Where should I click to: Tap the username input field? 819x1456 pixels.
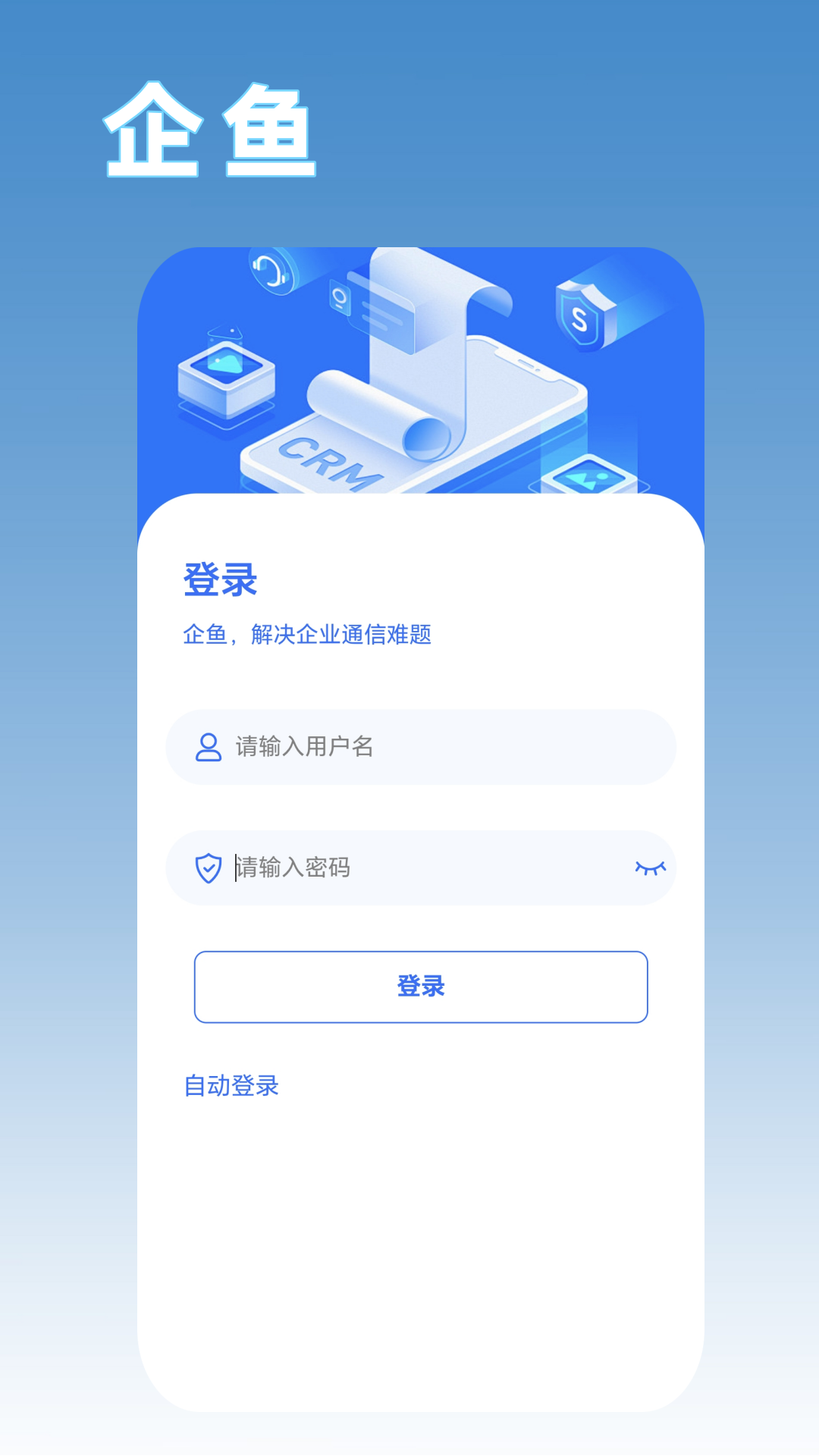(440, 747)
